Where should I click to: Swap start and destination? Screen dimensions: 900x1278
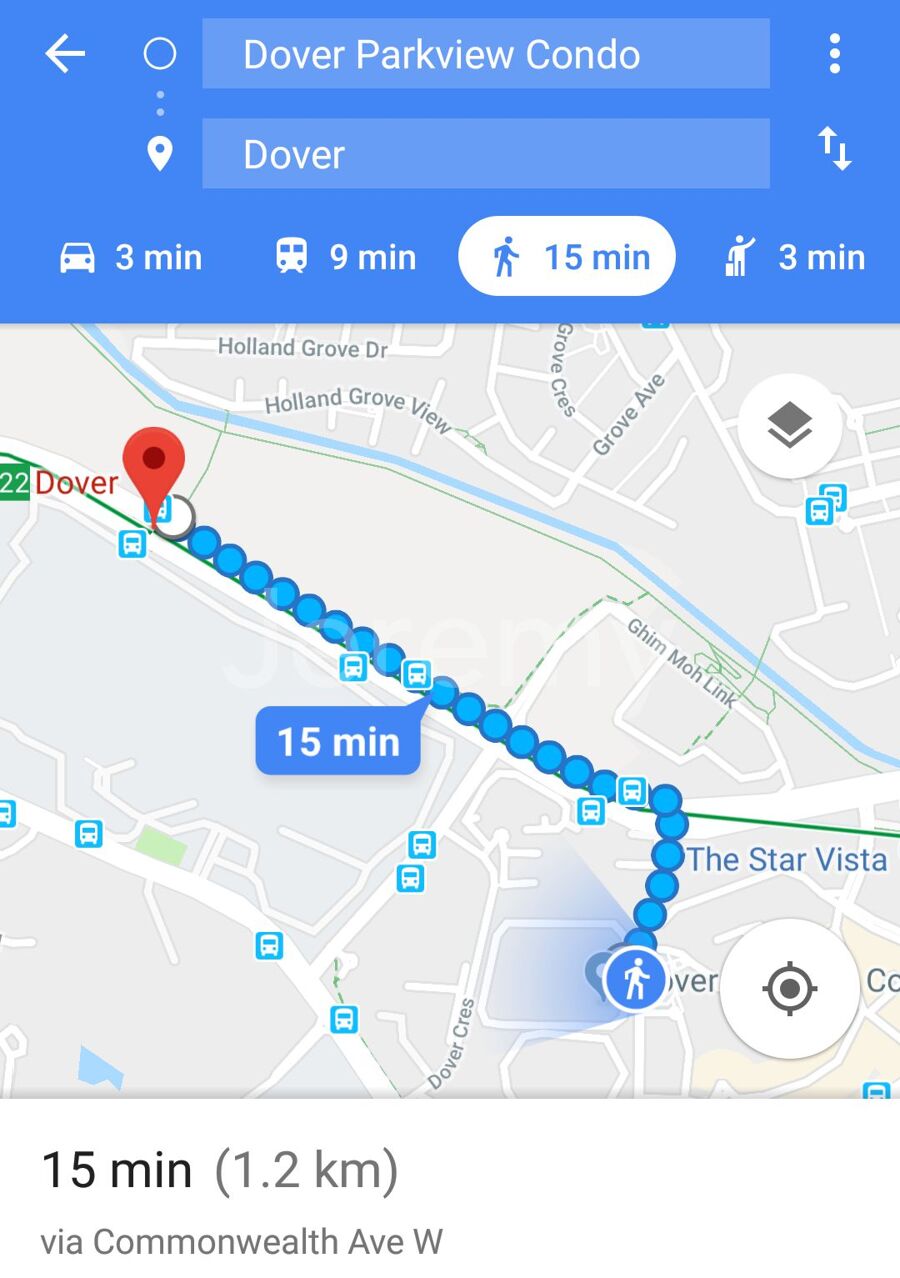point(835,150)
